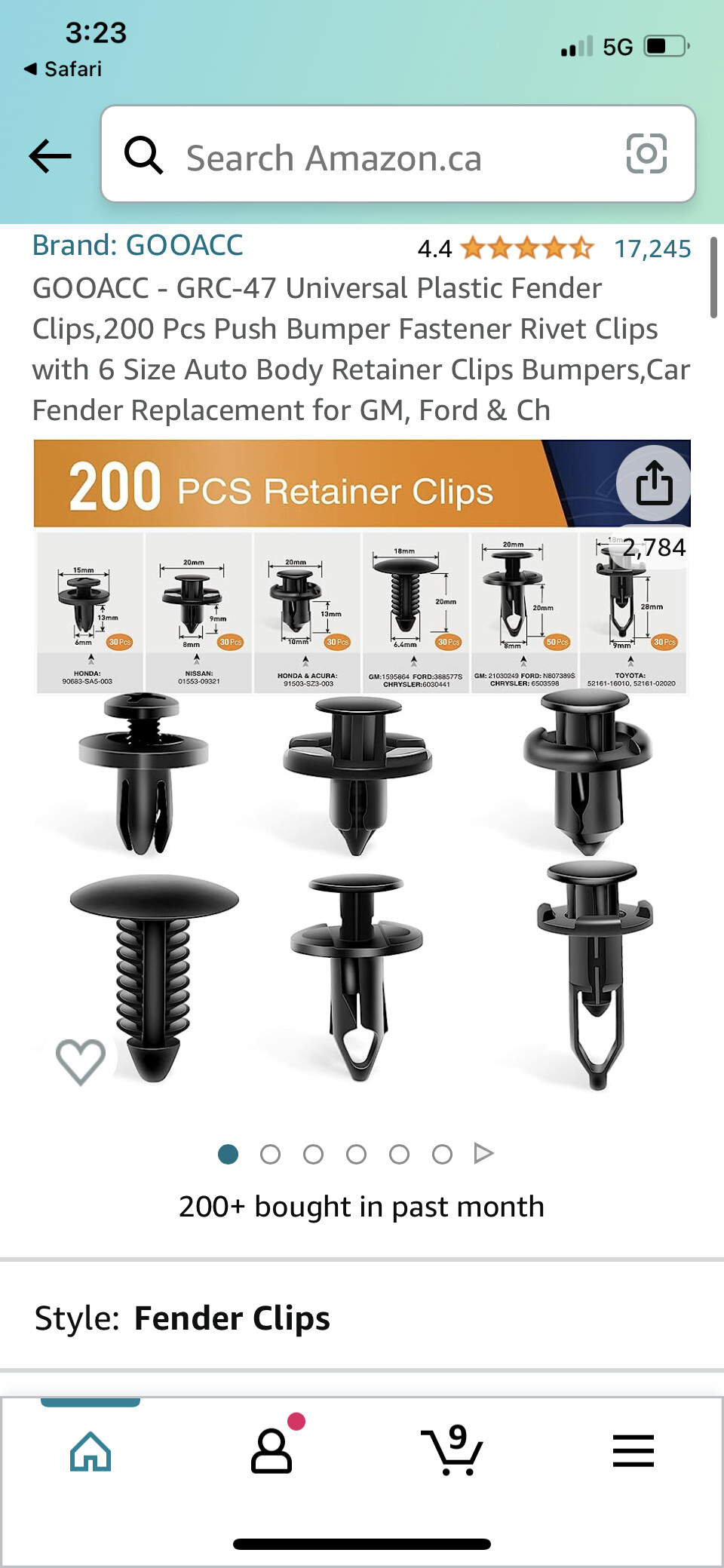Open the account profile tab

coord(272,1450)
